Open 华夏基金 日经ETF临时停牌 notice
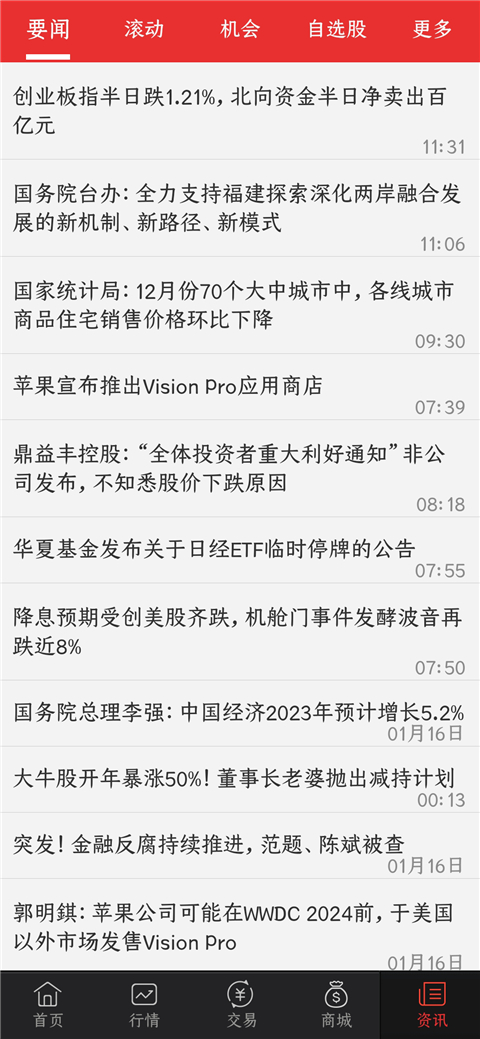 coord(240,550)
